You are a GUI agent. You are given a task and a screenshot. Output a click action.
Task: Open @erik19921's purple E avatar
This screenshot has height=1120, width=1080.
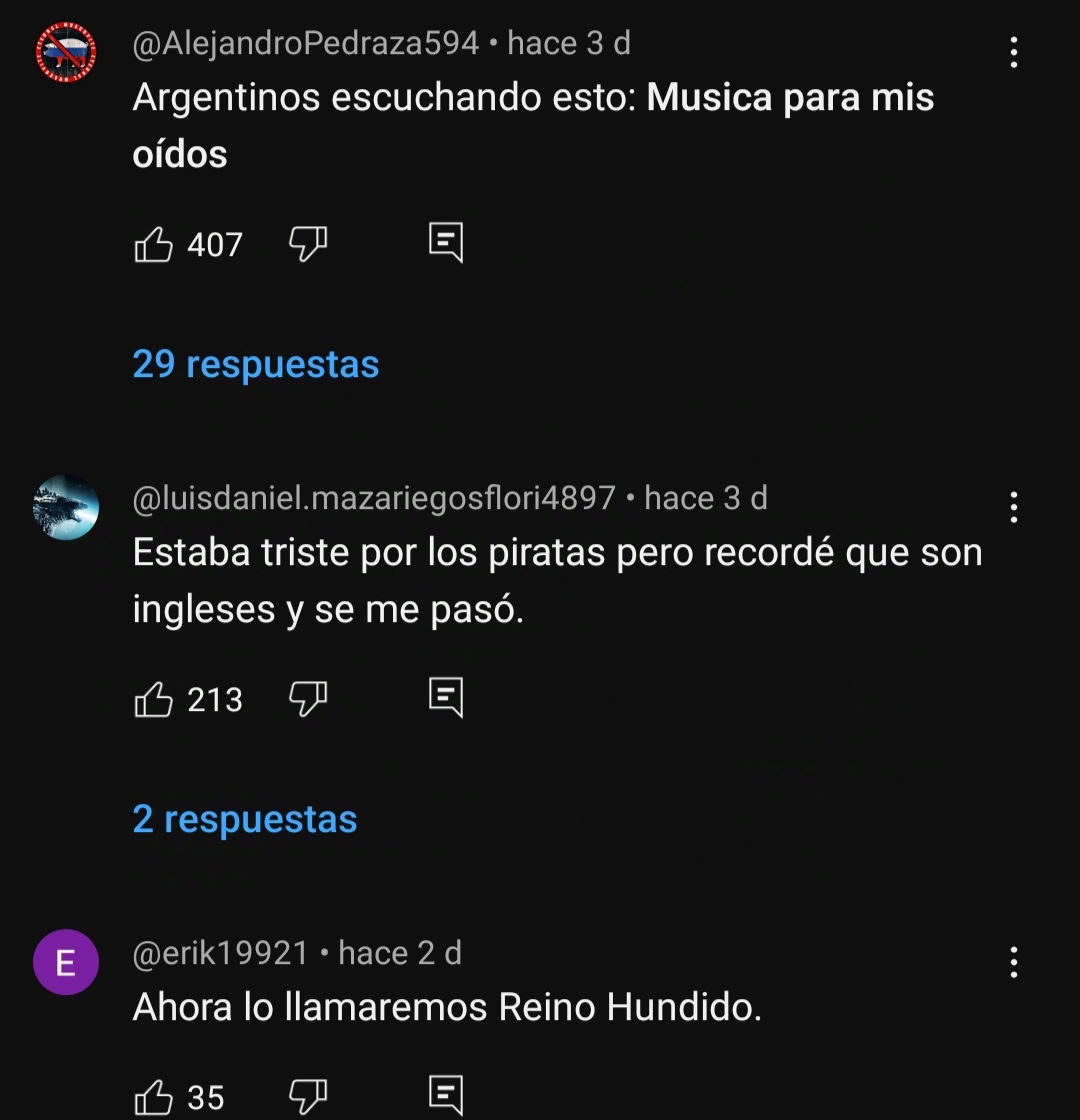[66, 962]
